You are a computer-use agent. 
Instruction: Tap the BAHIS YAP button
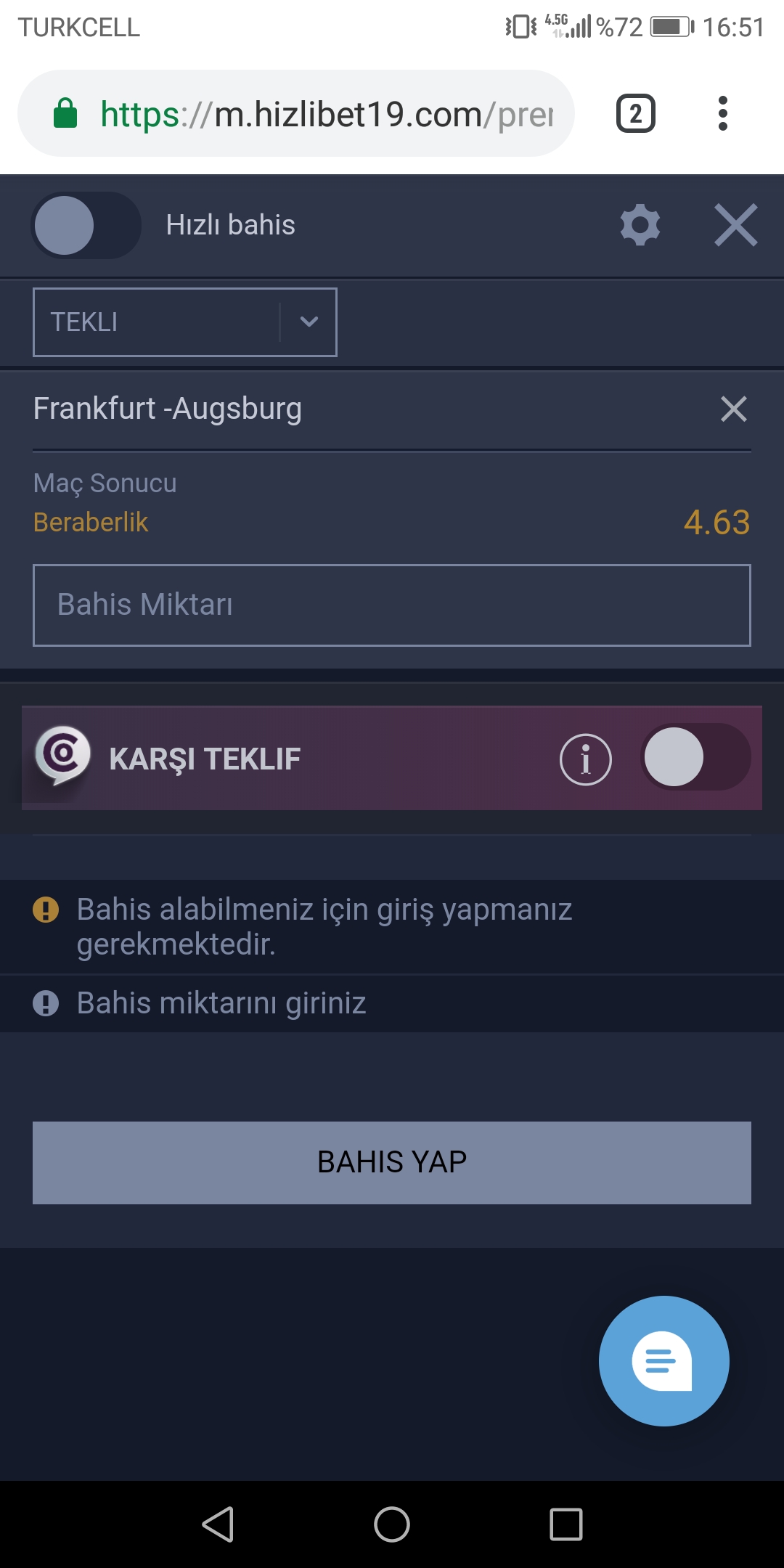click(392, 1163)
